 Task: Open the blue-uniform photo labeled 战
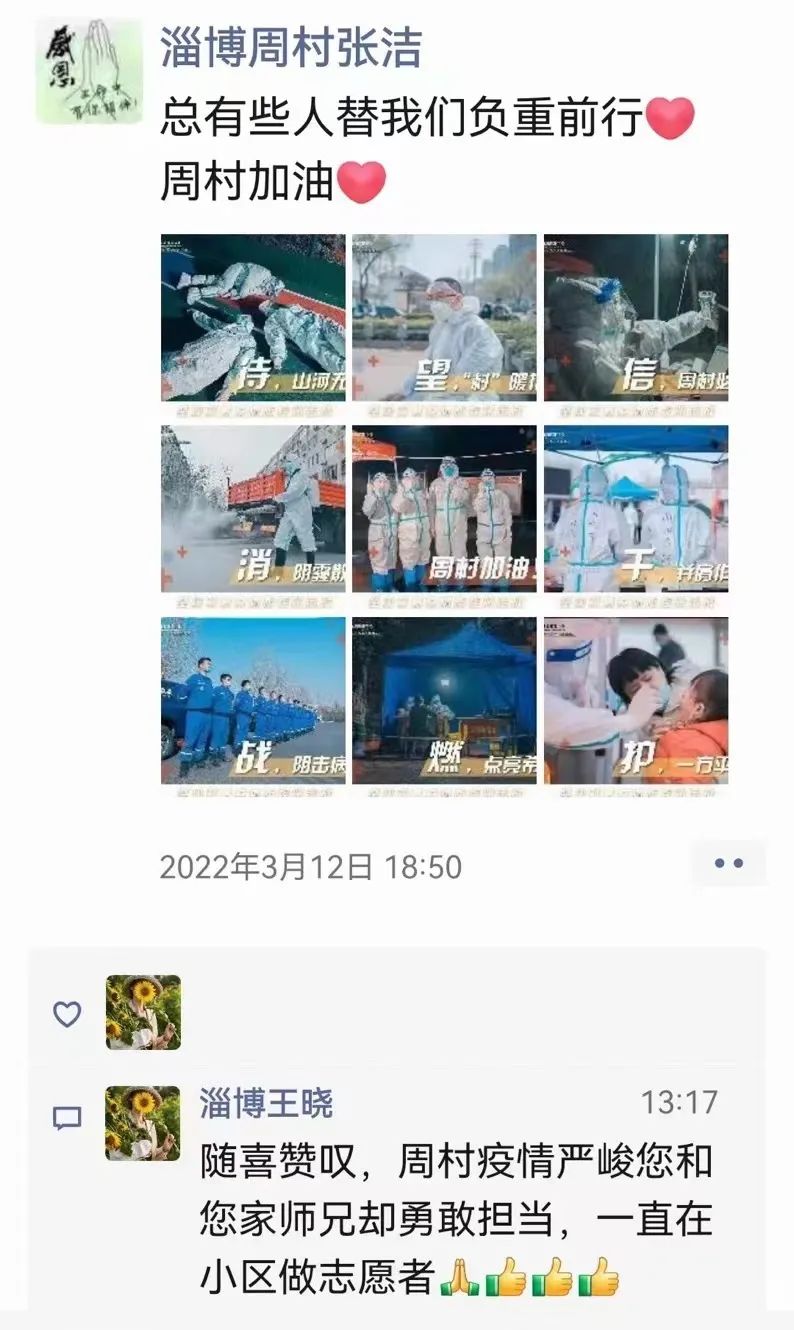coord(253,700)
